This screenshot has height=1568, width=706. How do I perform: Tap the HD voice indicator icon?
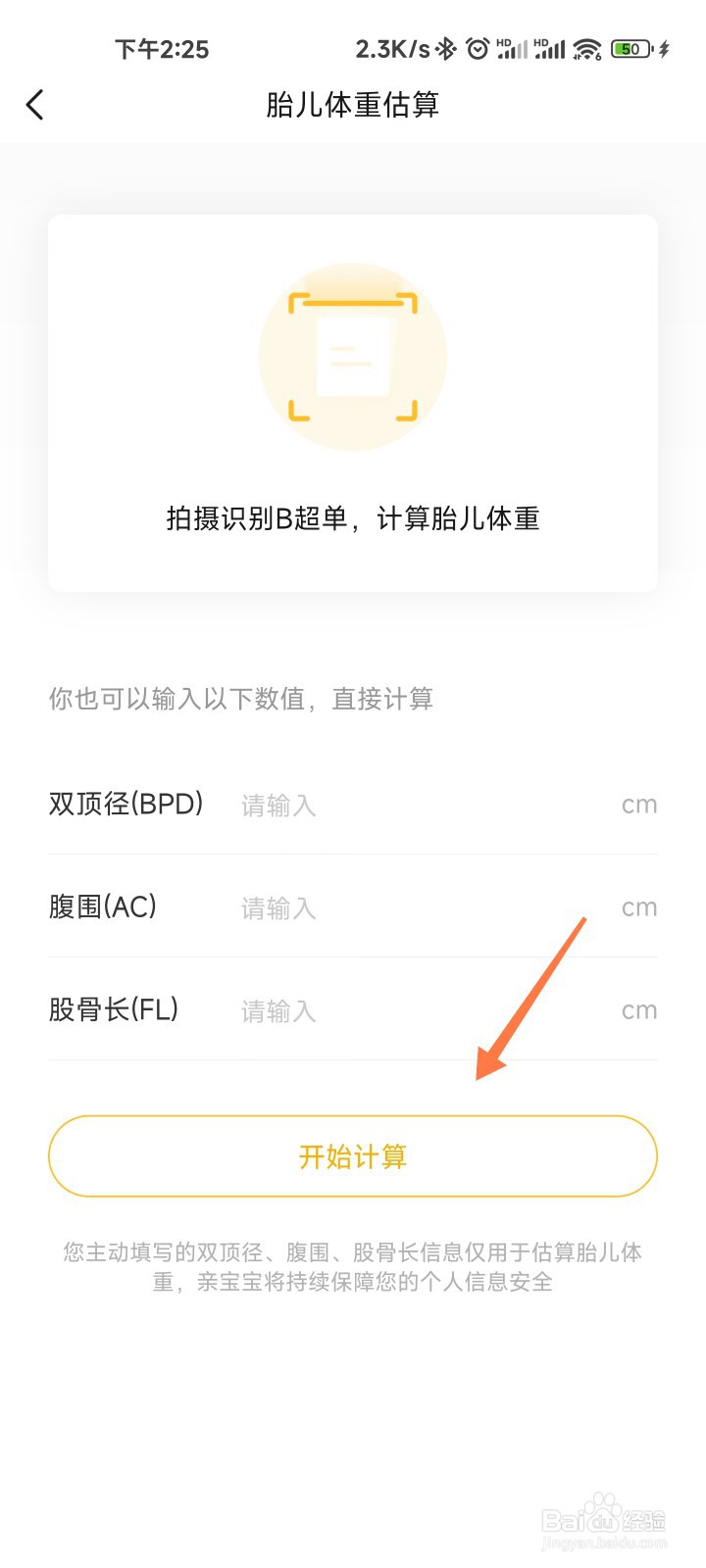tap(504, 43)
